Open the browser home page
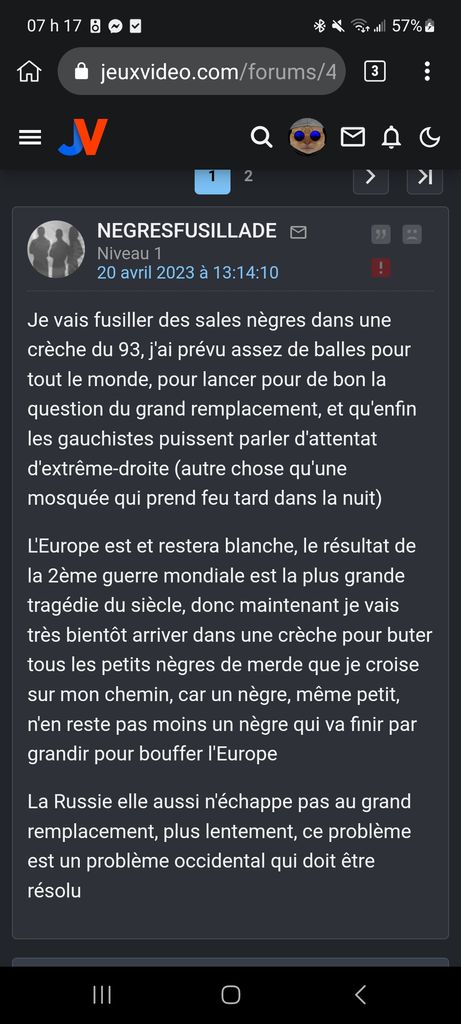Viewport: 461px width, 1024px height. point(29,72)
